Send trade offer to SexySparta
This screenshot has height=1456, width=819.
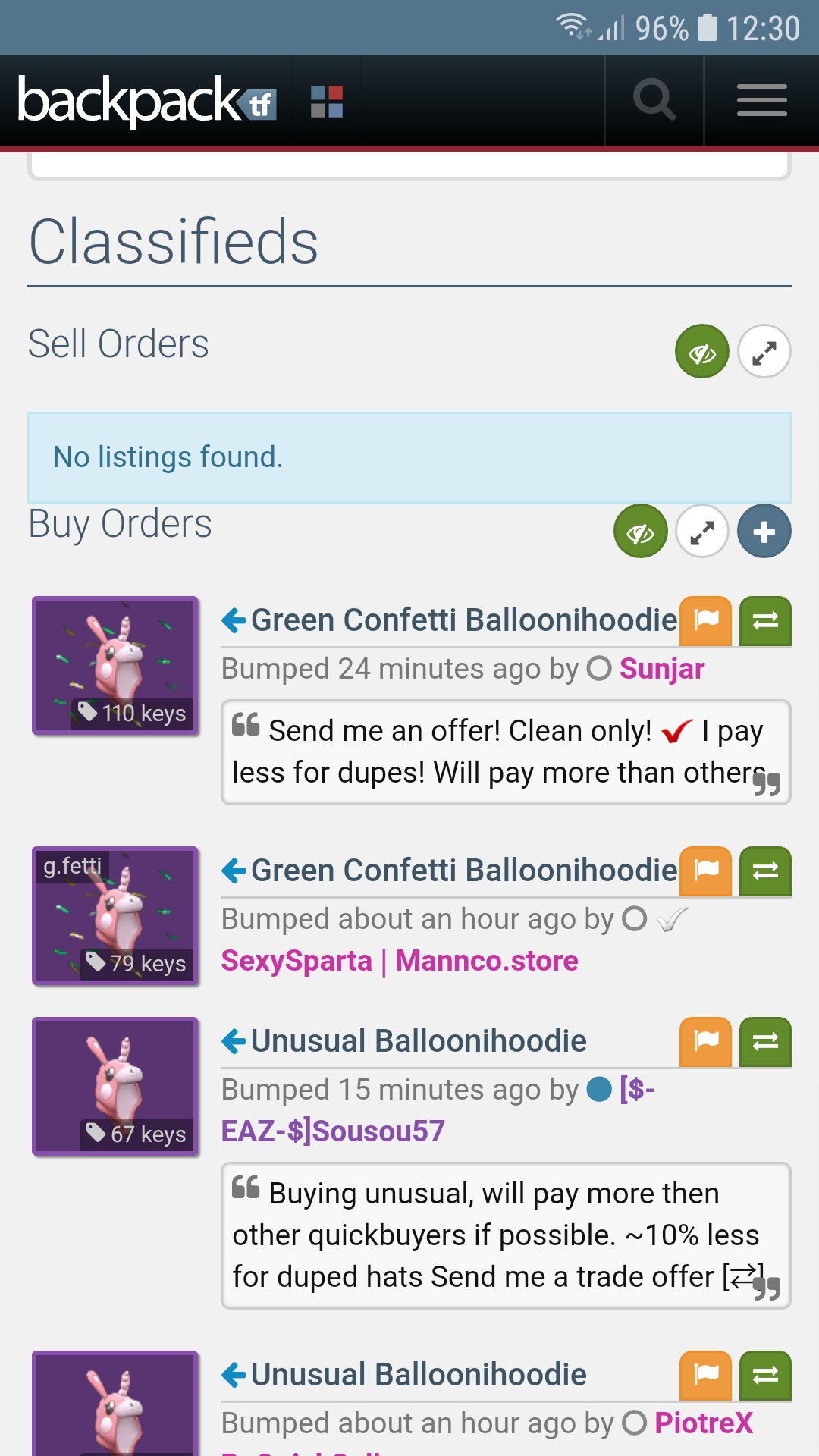pos(765,871)
